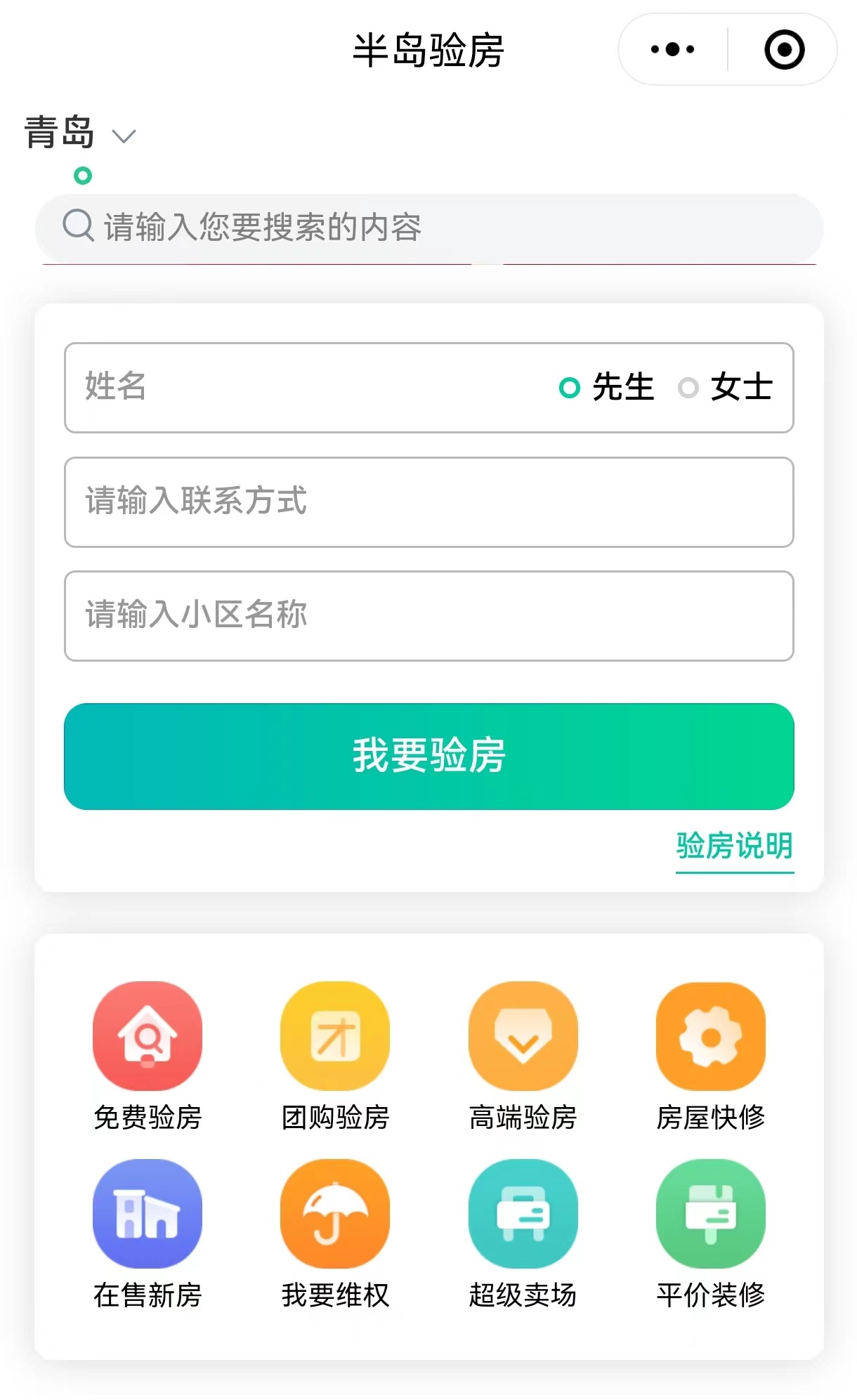857x1400 pixels.
Task: Select the 先生 radio option
Action: [x=607, y=387]
